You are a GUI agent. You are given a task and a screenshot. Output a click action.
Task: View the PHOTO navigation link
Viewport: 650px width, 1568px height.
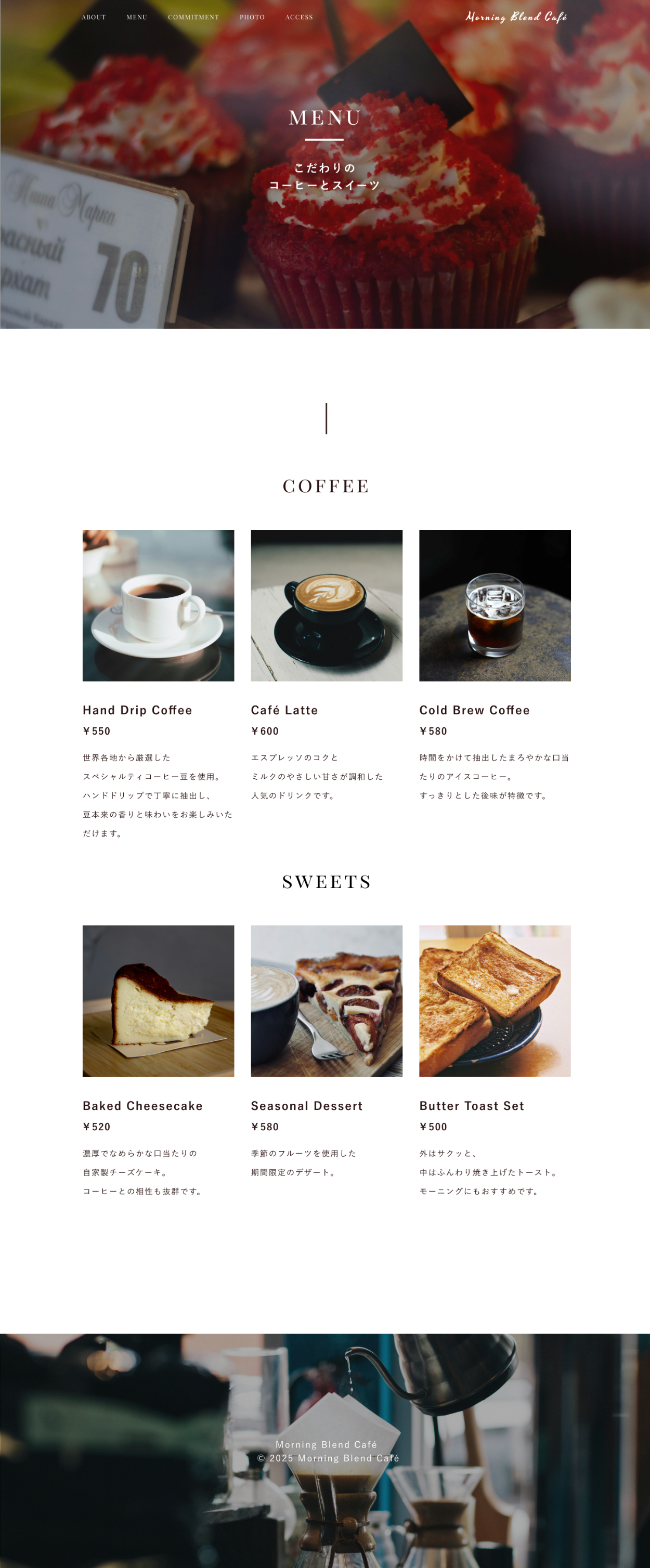[x=252, y=17]
